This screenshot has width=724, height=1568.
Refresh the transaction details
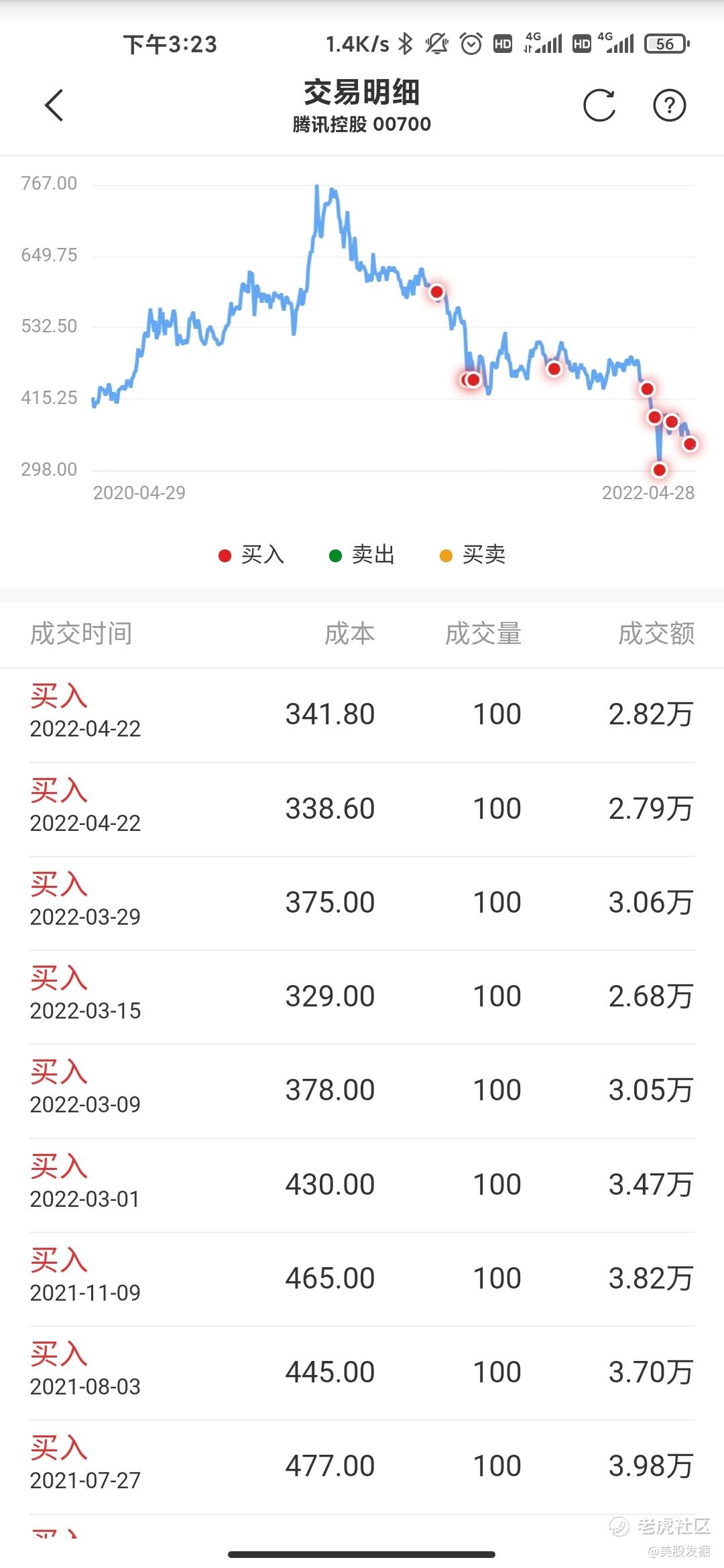point(599,105)
